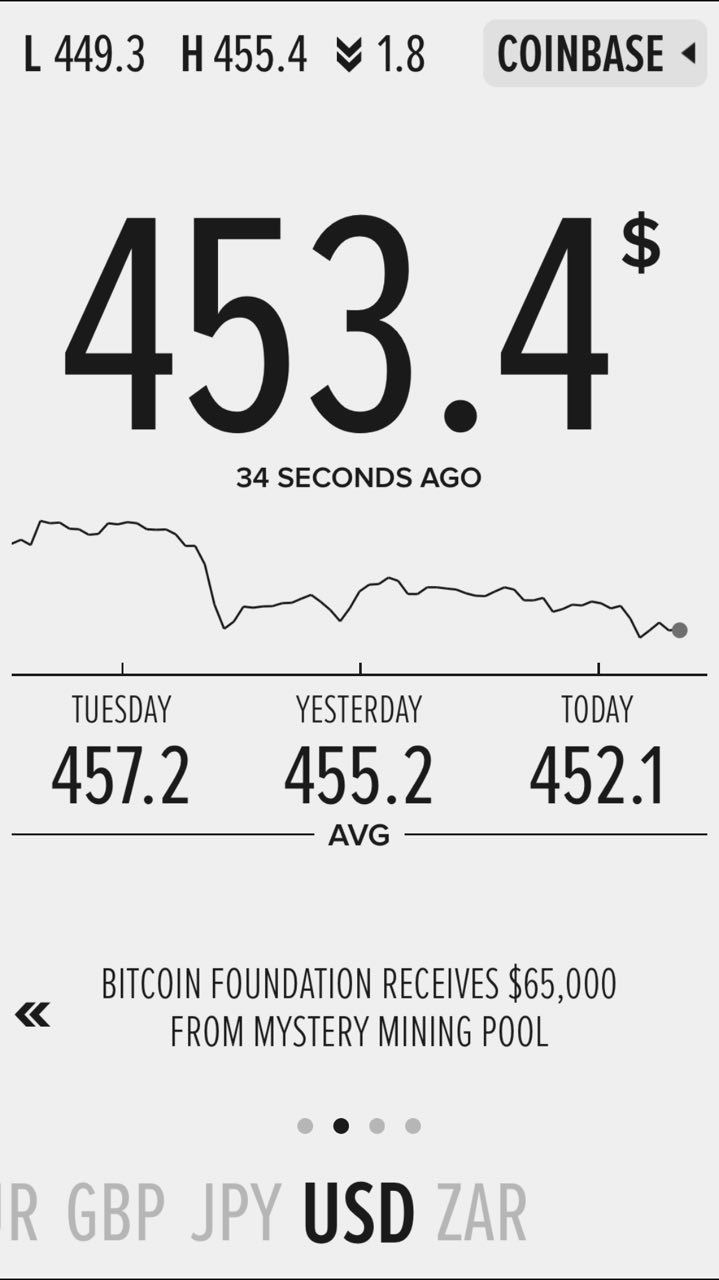Switch currency to GBP
The height and width of the screenshot is (1280, 719).
tap(116, 1213)
